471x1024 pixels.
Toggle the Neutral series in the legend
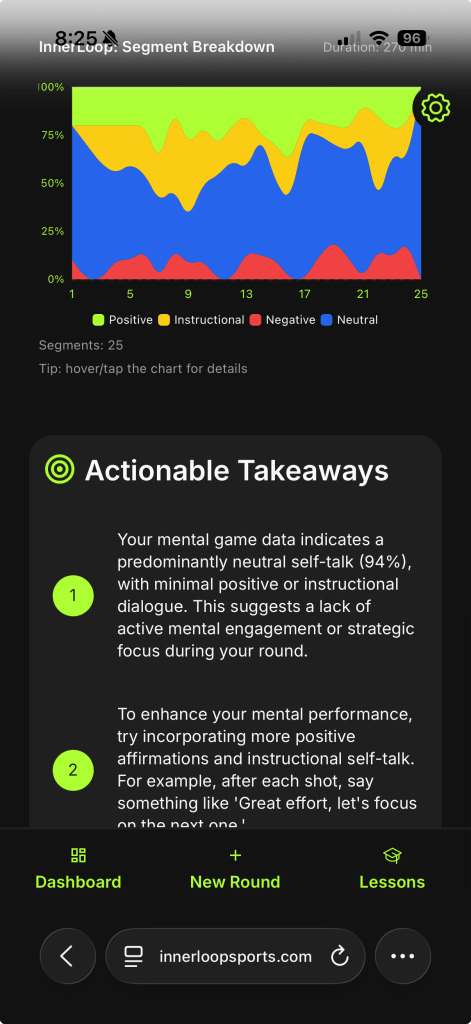[349, 320]
